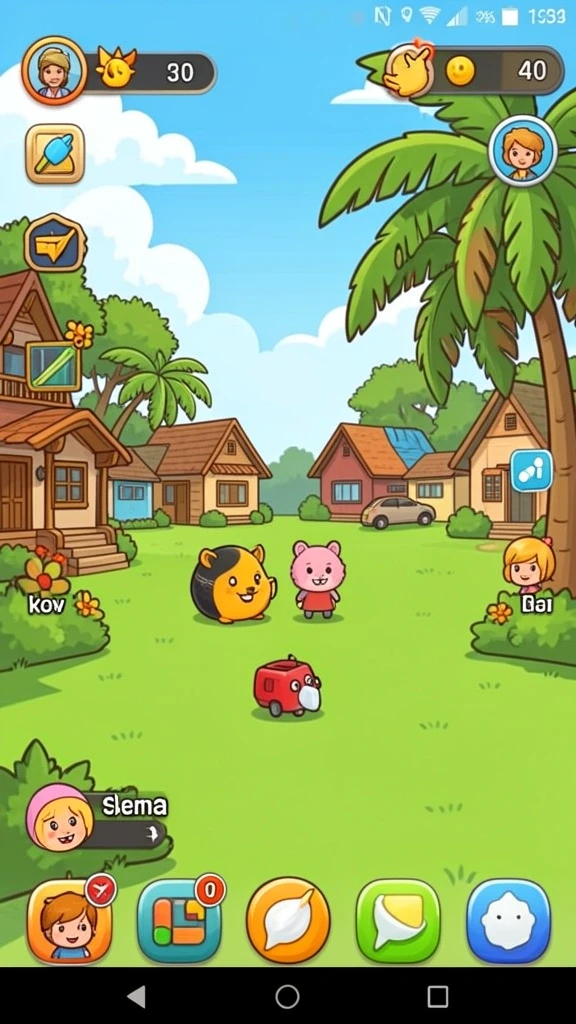The image size is (576, 1024).
Task: Open the blue popsicle tool button
Action: coord(55,153)
